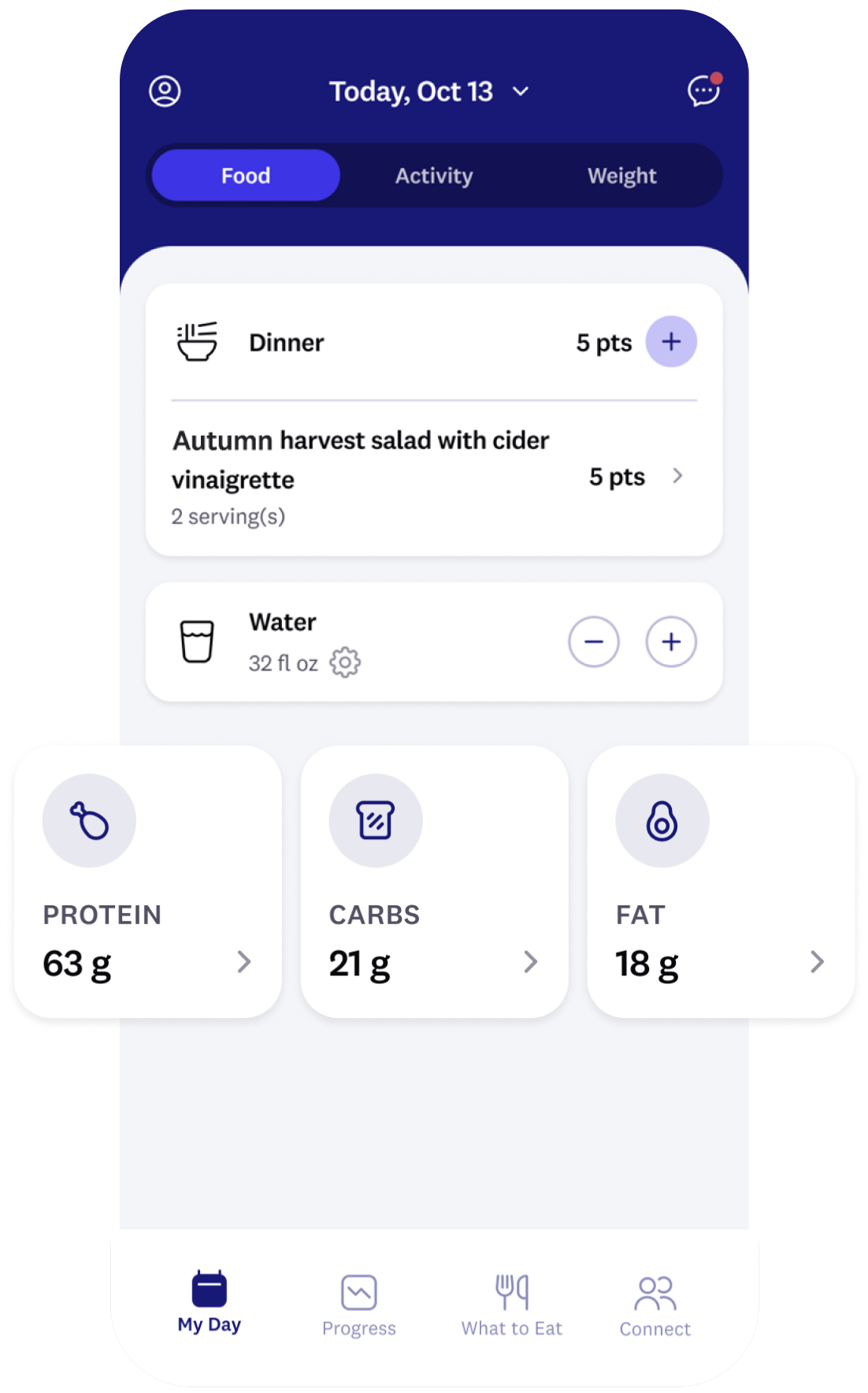Image resolution: width=868 pixels, height=1393 pixels.
Task: Open the Progress chart icon
Action: point(359,1292)
